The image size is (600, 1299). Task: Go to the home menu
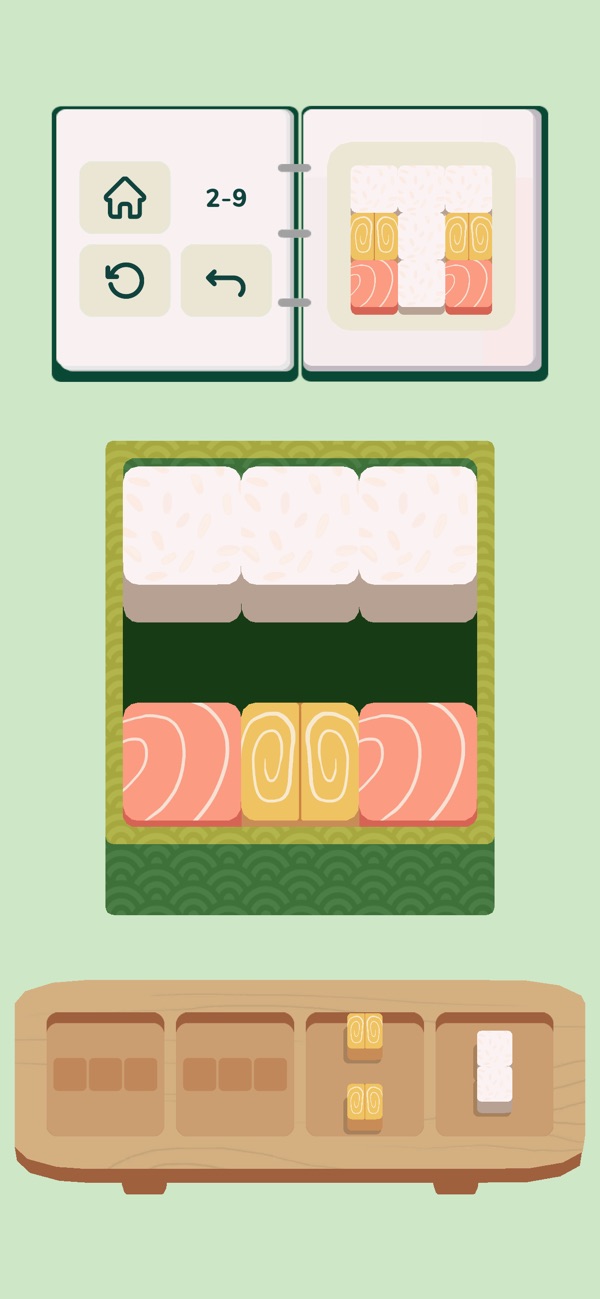125,198
